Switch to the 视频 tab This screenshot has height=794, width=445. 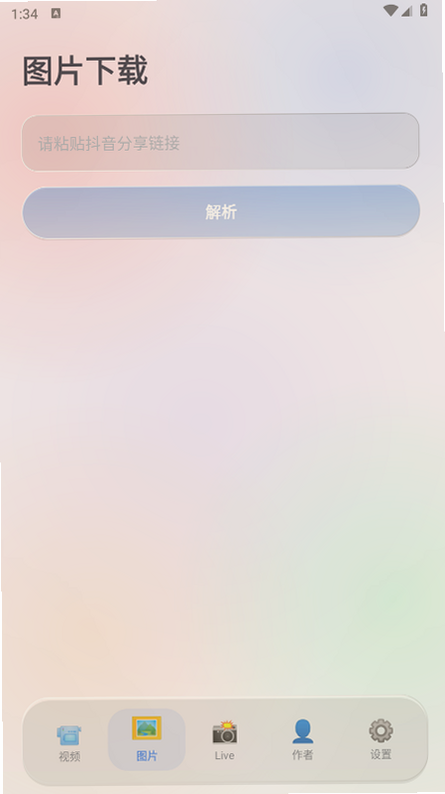point(69,742)
